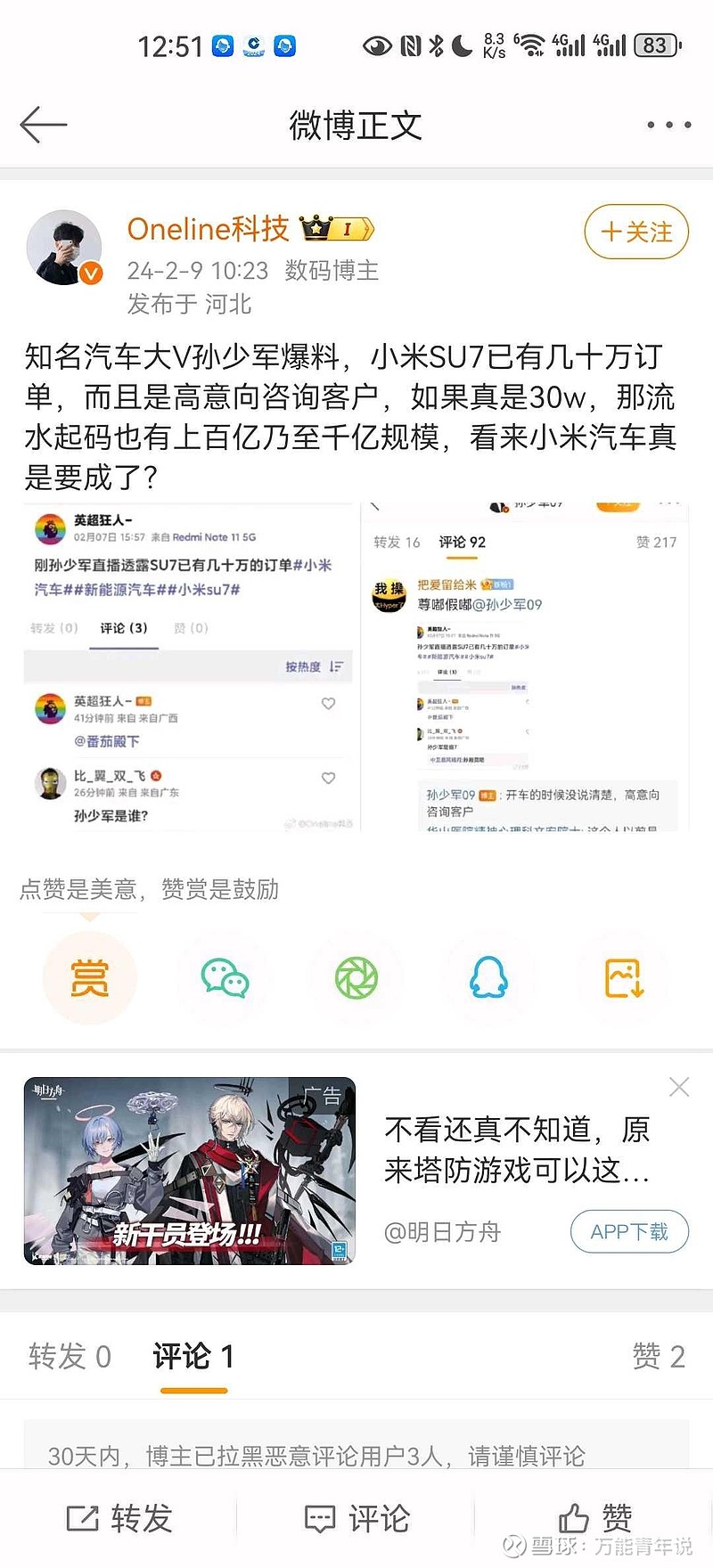This screenshot has height=1568, width=713.
Task: Like the comment by 英超狂人 with heart
Action: click(x=328, y=703)
